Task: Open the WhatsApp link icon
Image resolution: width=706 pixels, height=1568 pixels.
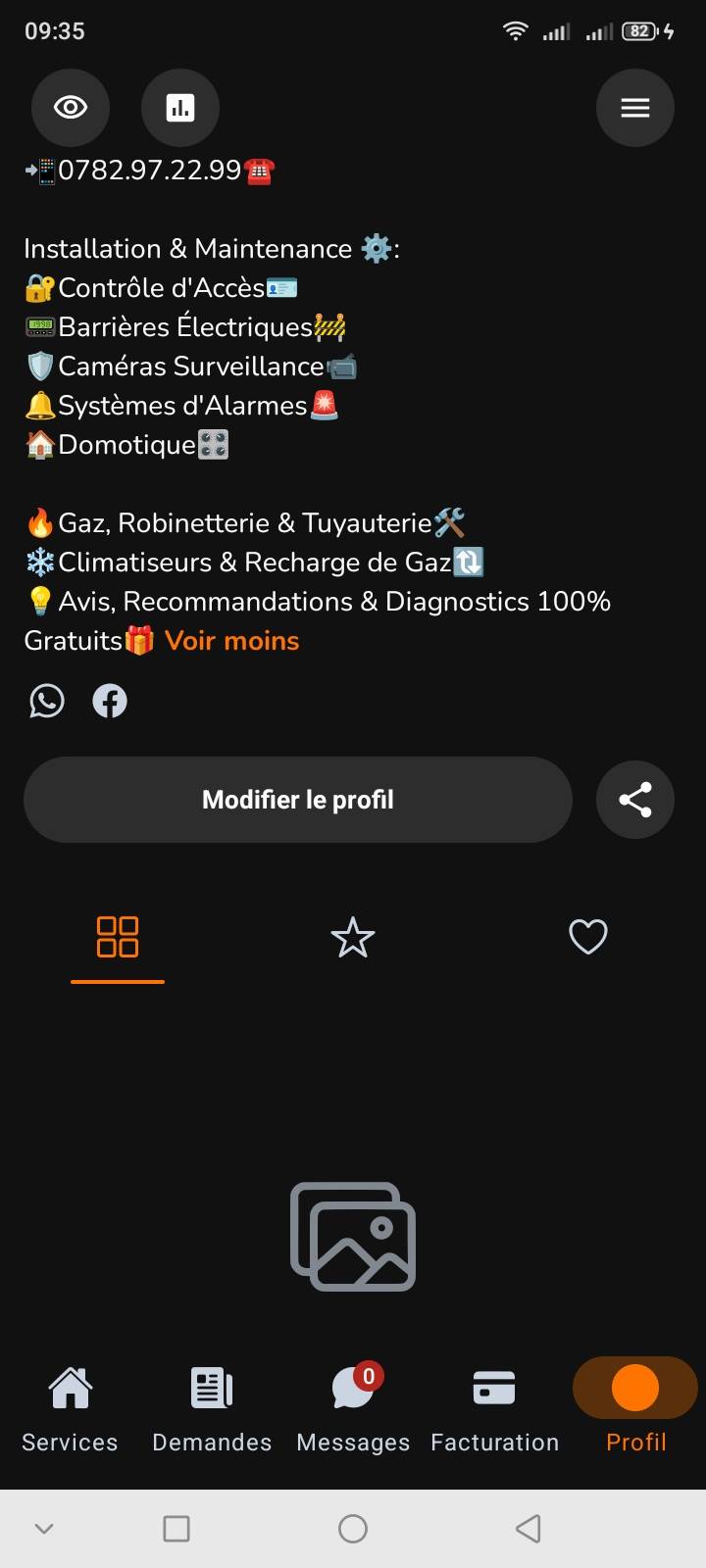Action: pyautogui.click(x=47, y=701)
